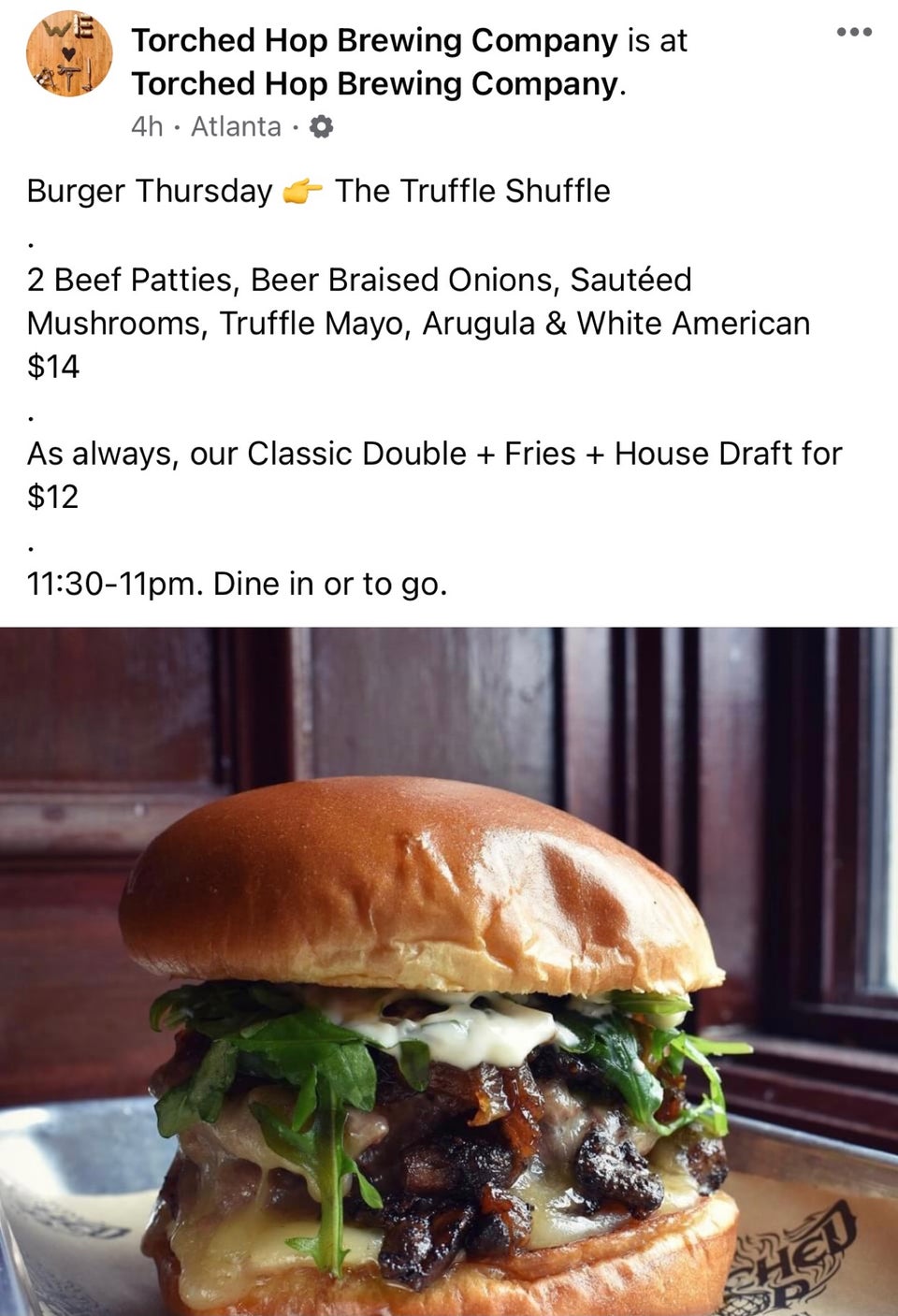Image resolution: width=898 pixels, height=1316 pixels.
Task: Open Torched Hop Brewing Company's profile picture
Action: 68,55
